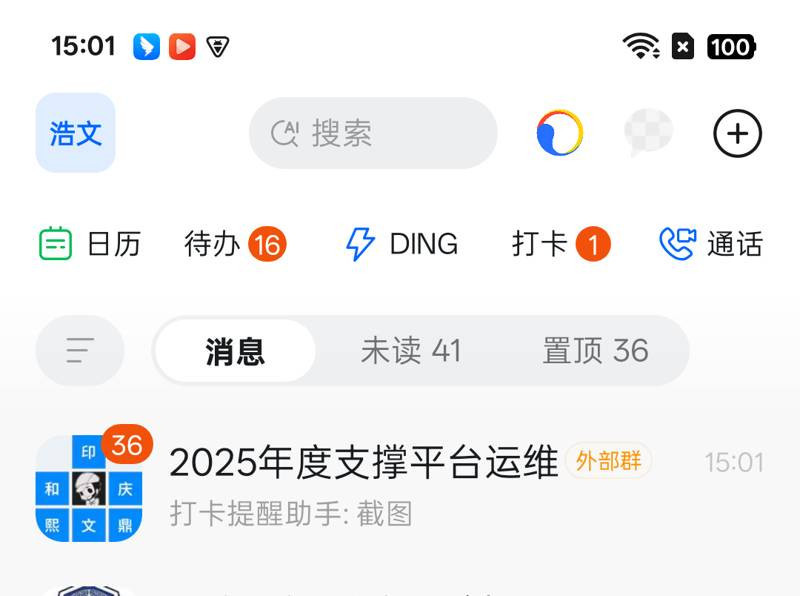
Task: Open 打卡 attendance check-in
Action: point(560,244)
